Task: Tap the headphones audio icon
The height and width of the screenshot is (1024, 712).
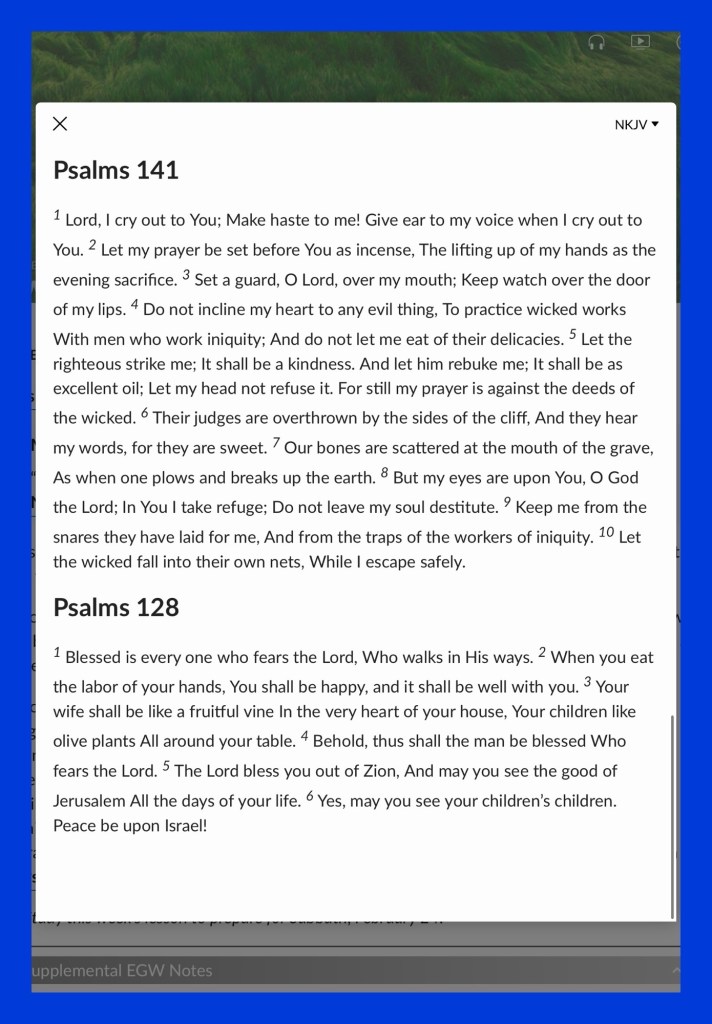Action: 597,42
